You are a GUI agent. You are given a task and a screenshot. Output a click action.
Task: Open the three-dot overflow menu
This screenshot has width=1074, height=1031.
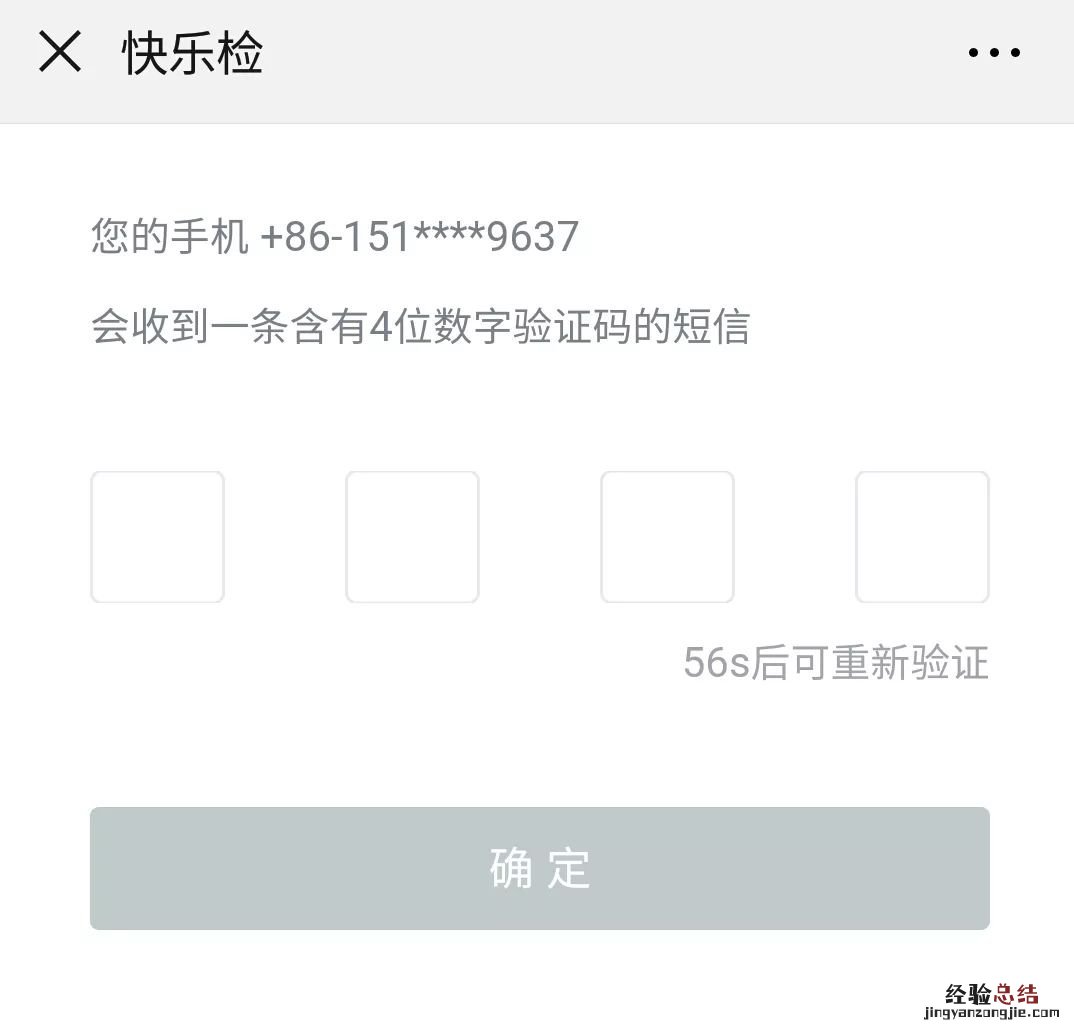pyautogui.click(x=994, y=53)
